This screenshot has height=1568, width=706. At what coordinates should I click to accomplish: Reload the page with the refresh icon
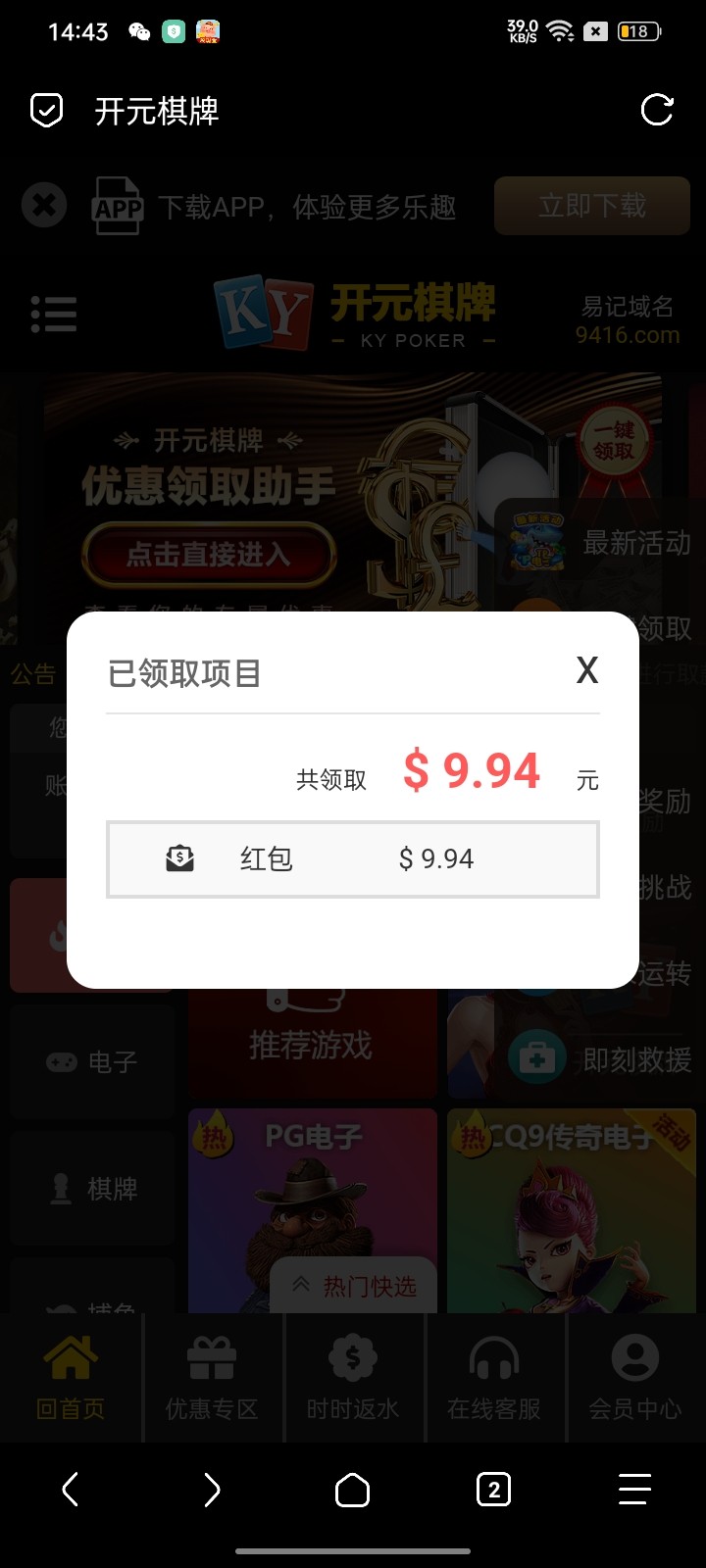click(x=657, y=110)
